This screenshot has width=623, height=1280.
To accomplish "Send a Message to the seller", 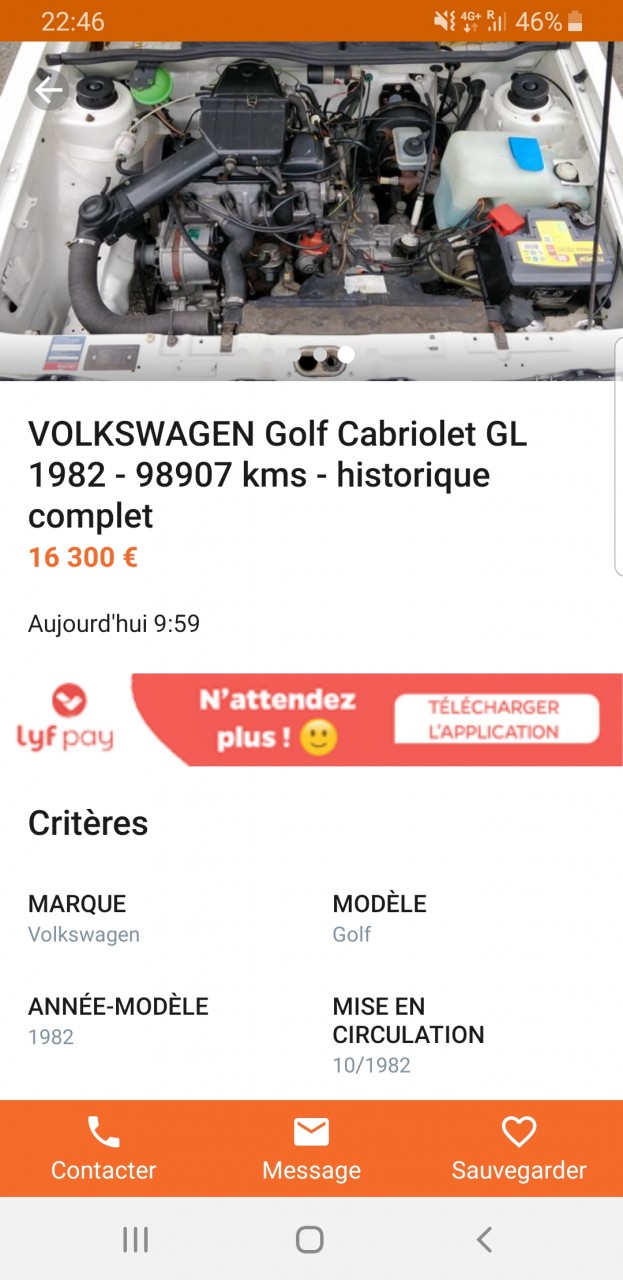I will pos(311,1149).
